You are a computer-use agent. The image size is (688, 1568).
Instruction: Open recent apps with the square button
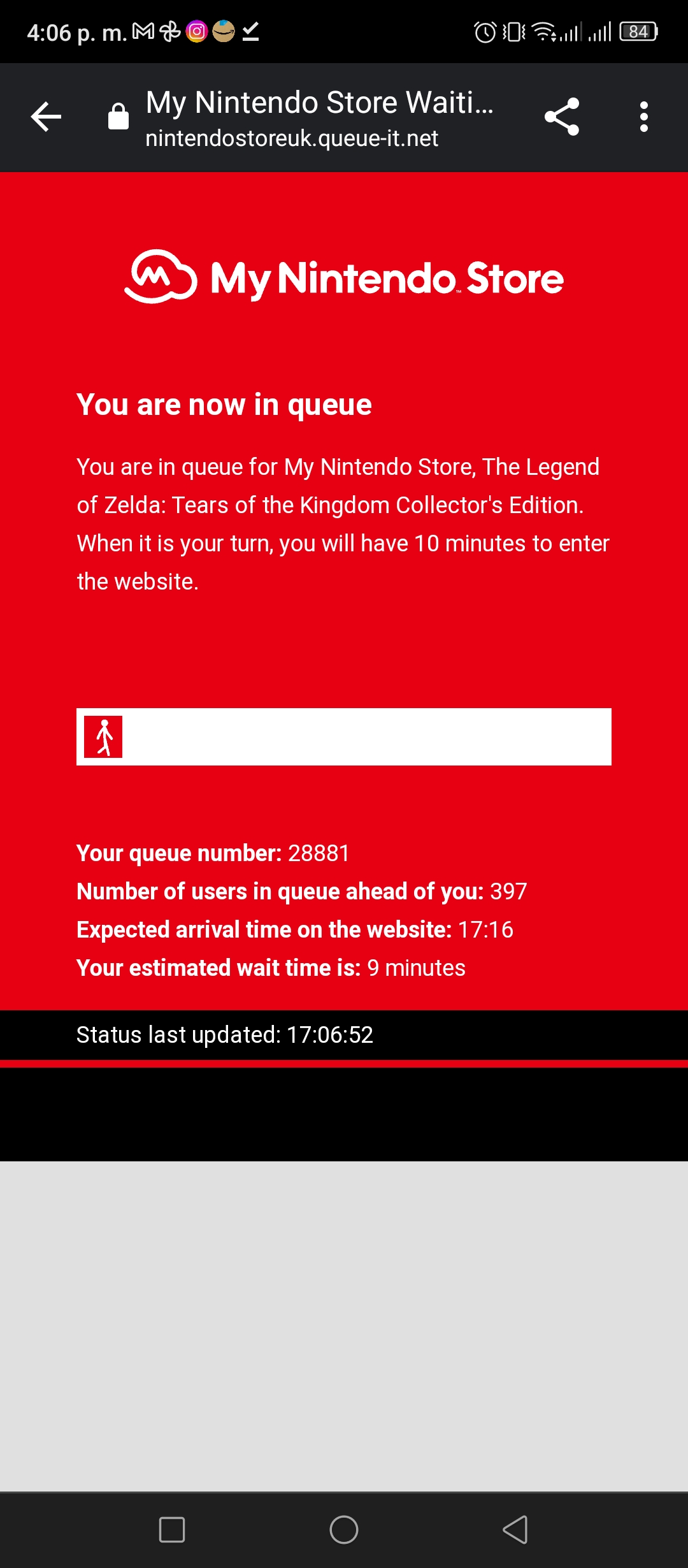tap(172, 1529)
